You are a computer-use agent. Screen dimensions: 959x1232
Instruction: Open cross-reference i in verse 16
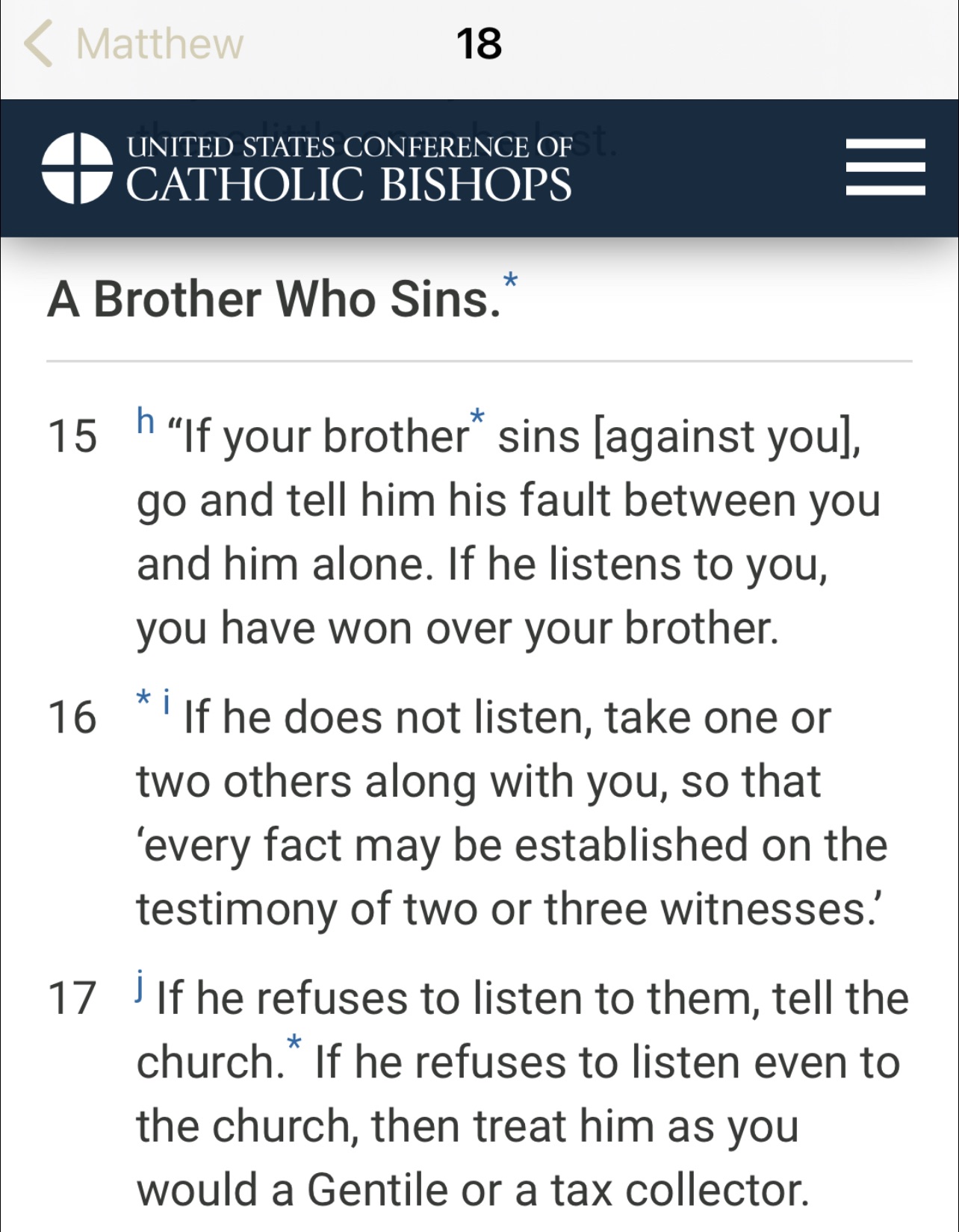tap(167, 701)
